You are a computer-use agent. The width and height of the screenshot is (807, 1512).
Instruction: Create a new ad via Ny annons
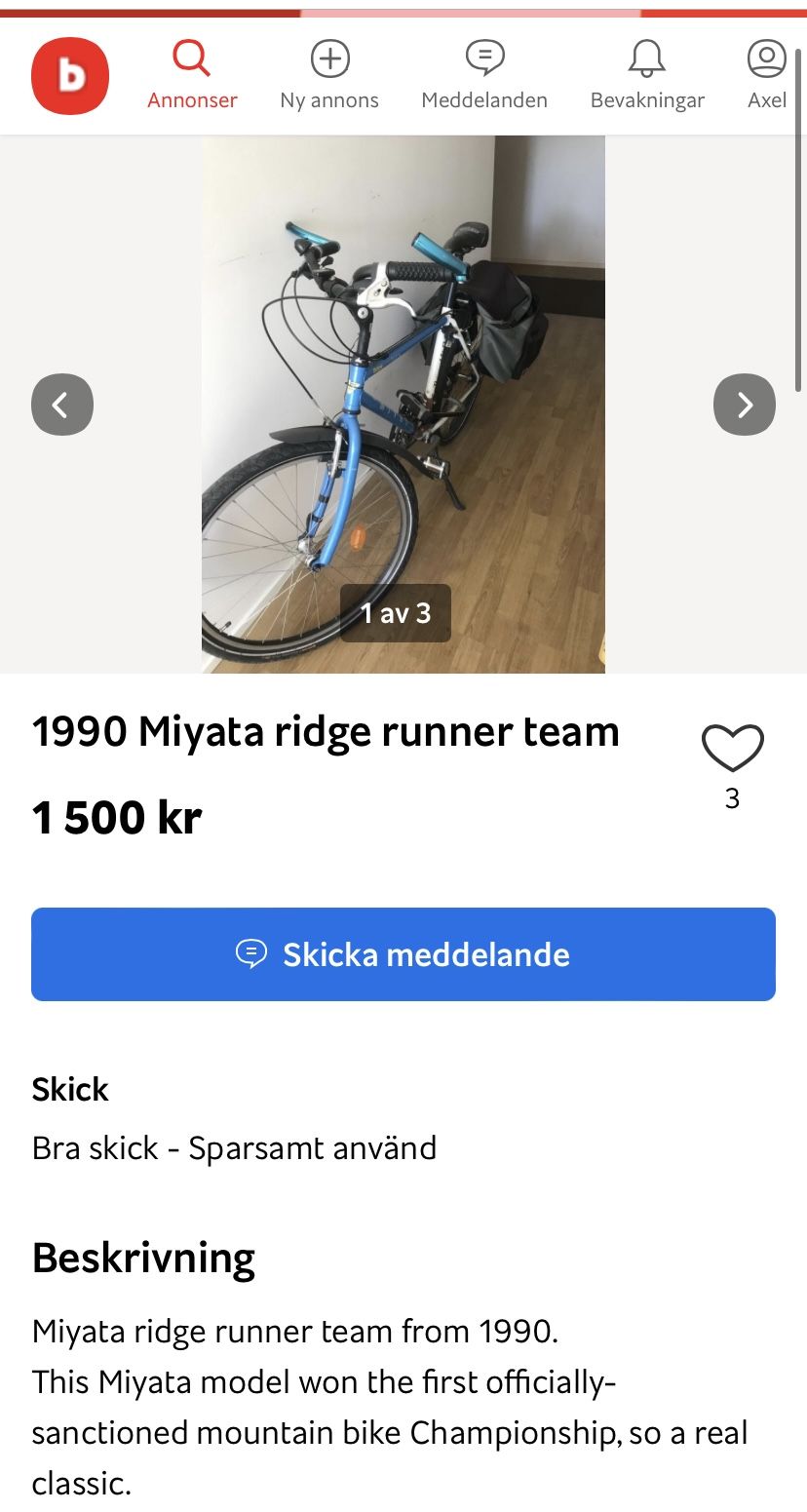pos(329,76)
